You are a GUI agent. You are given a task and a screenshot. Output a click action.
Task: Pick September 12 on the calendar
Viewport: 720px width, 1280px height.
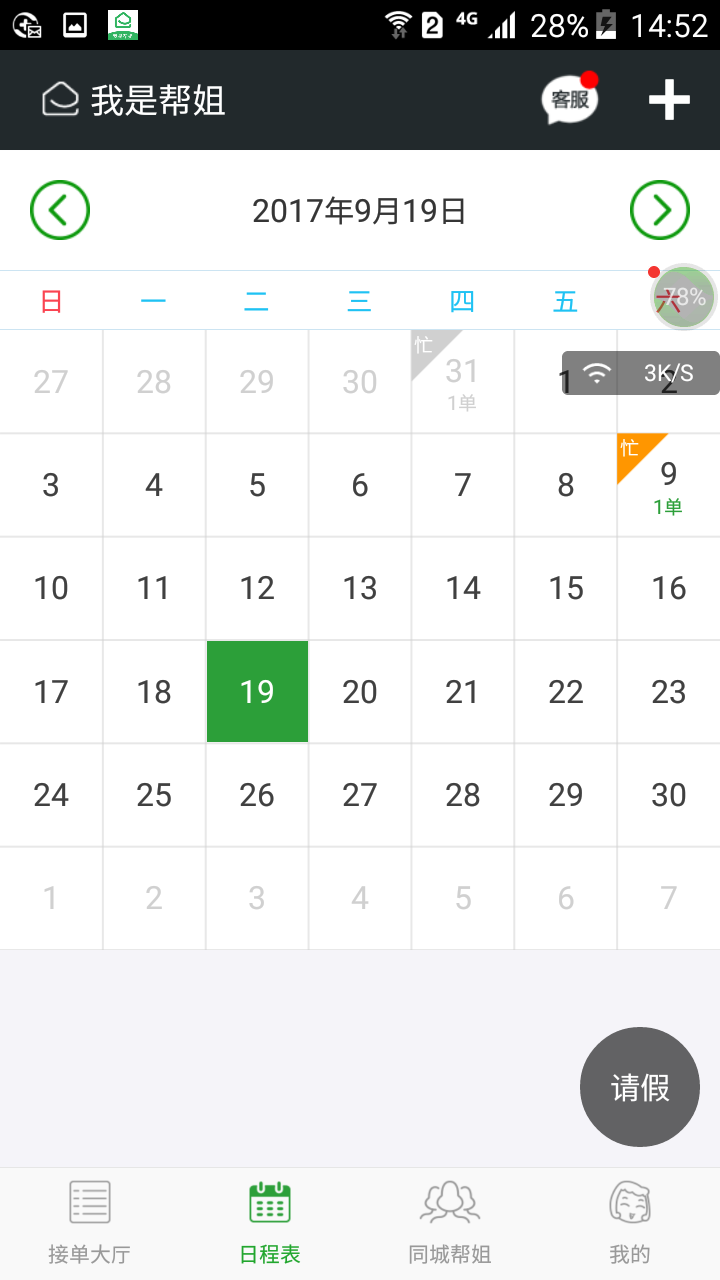[257, 588]
